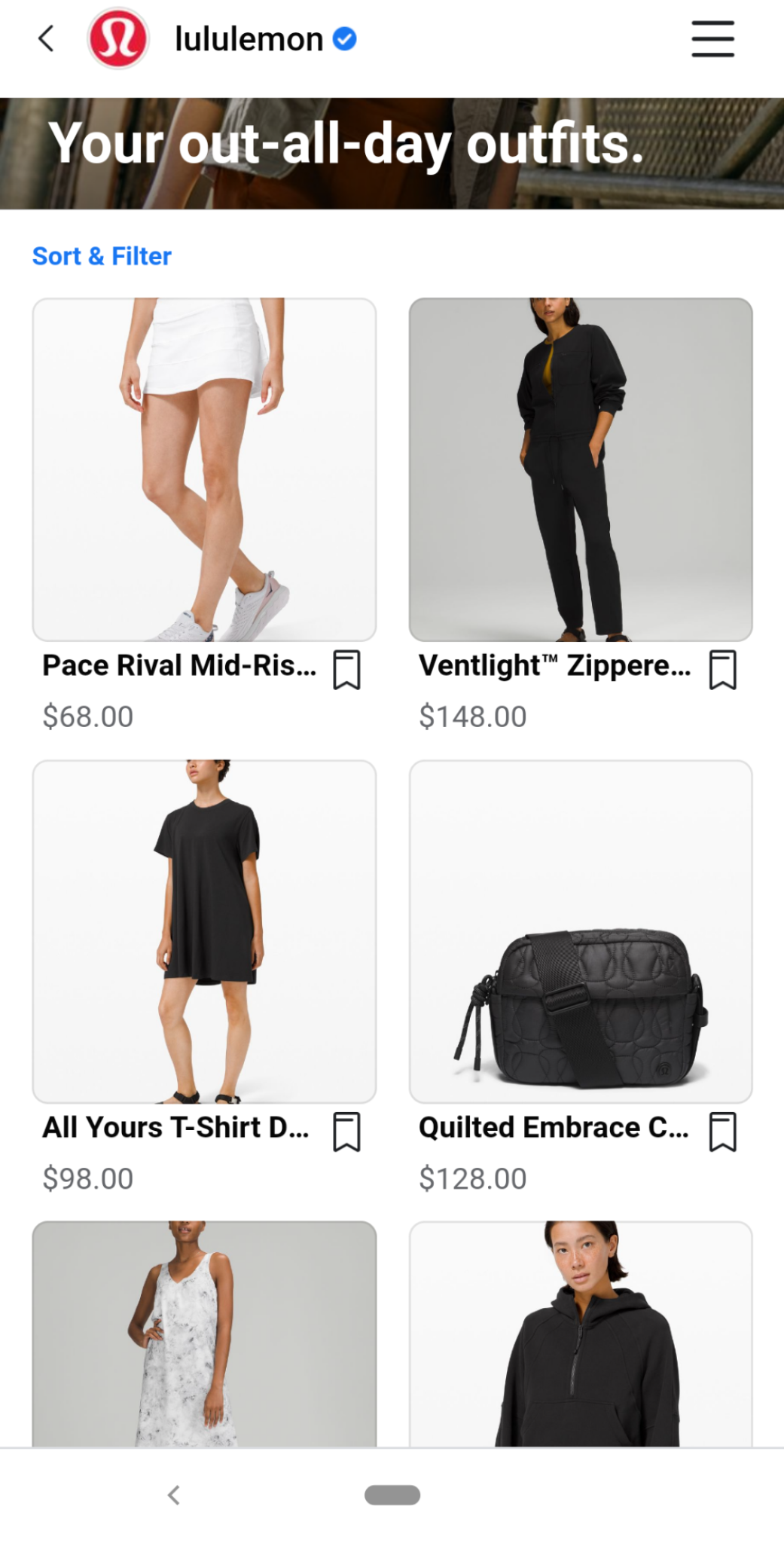Open the lululemon shop profile

[249, 39]
